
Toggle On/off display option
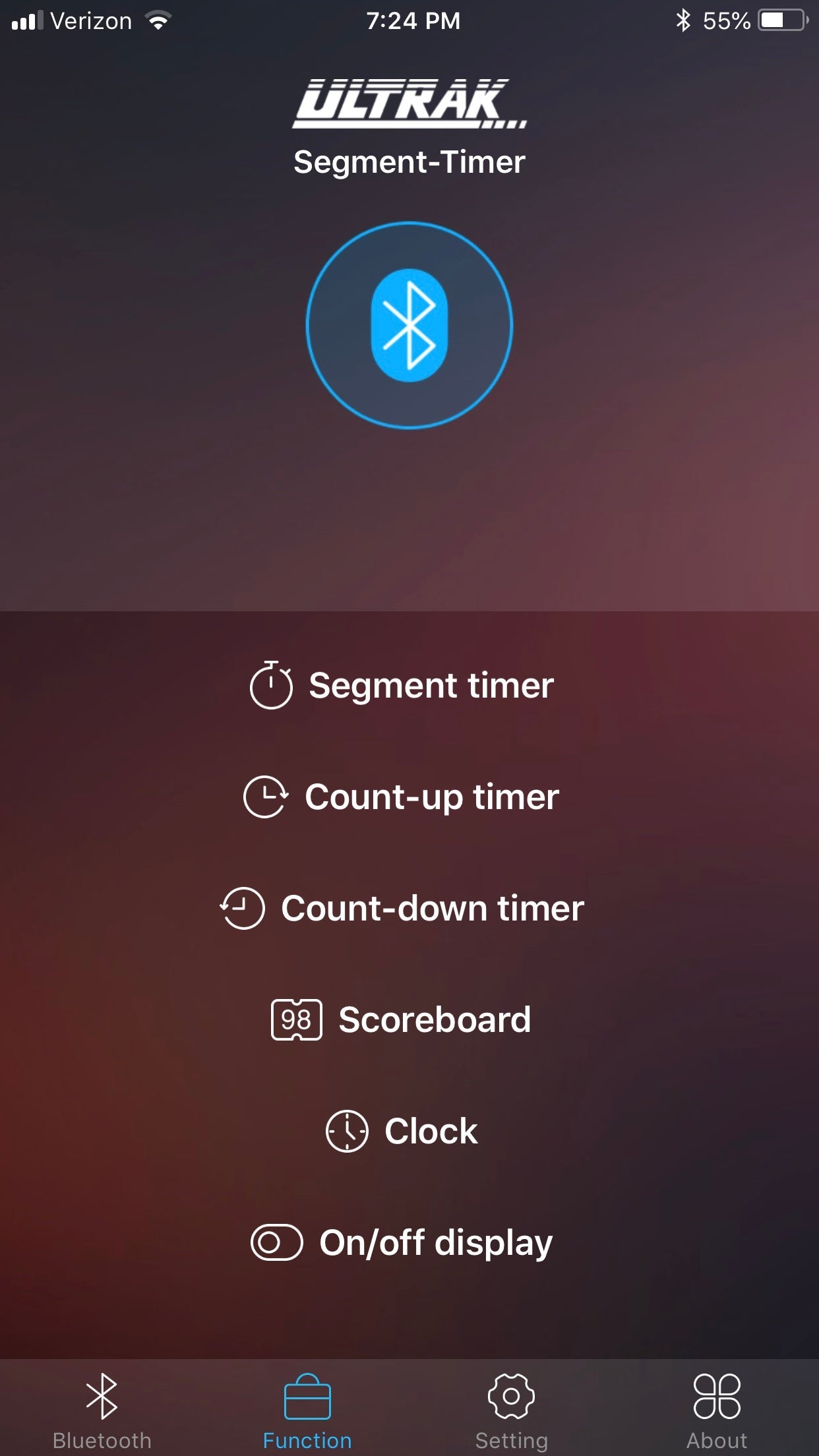tap(435, 1242)
